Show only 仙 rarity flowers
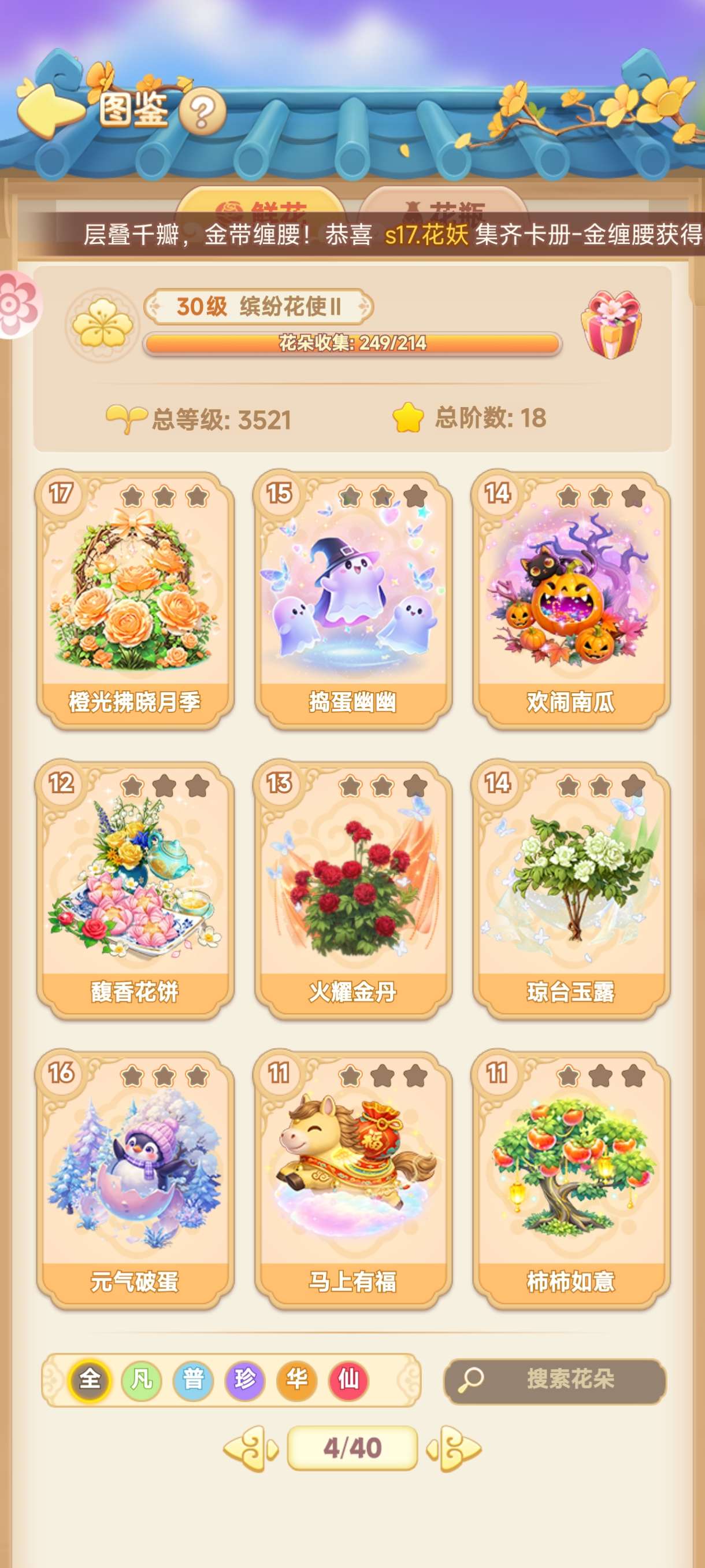 (348, 1379)
